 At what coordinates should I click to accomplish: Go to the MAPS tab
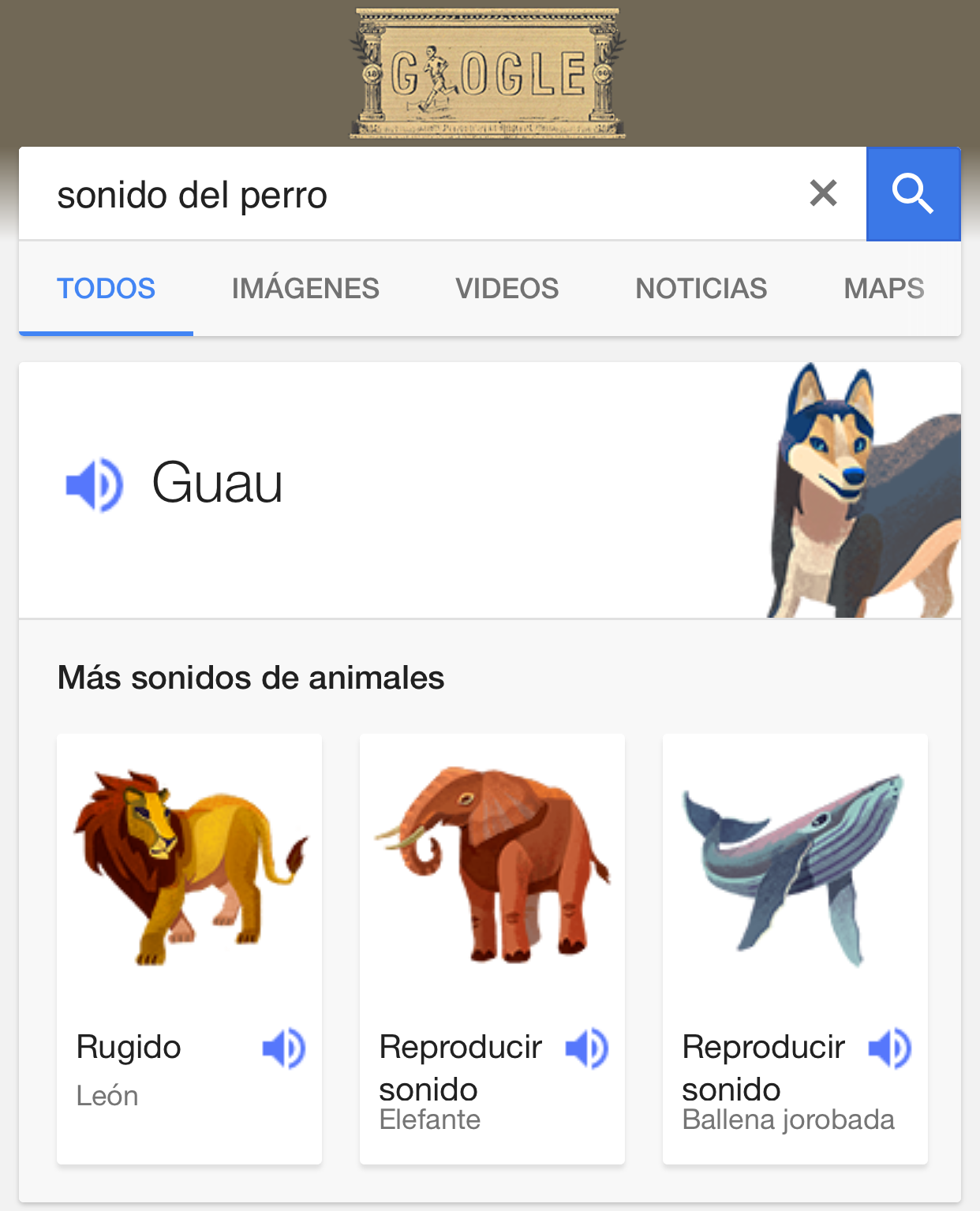(884, 289)
